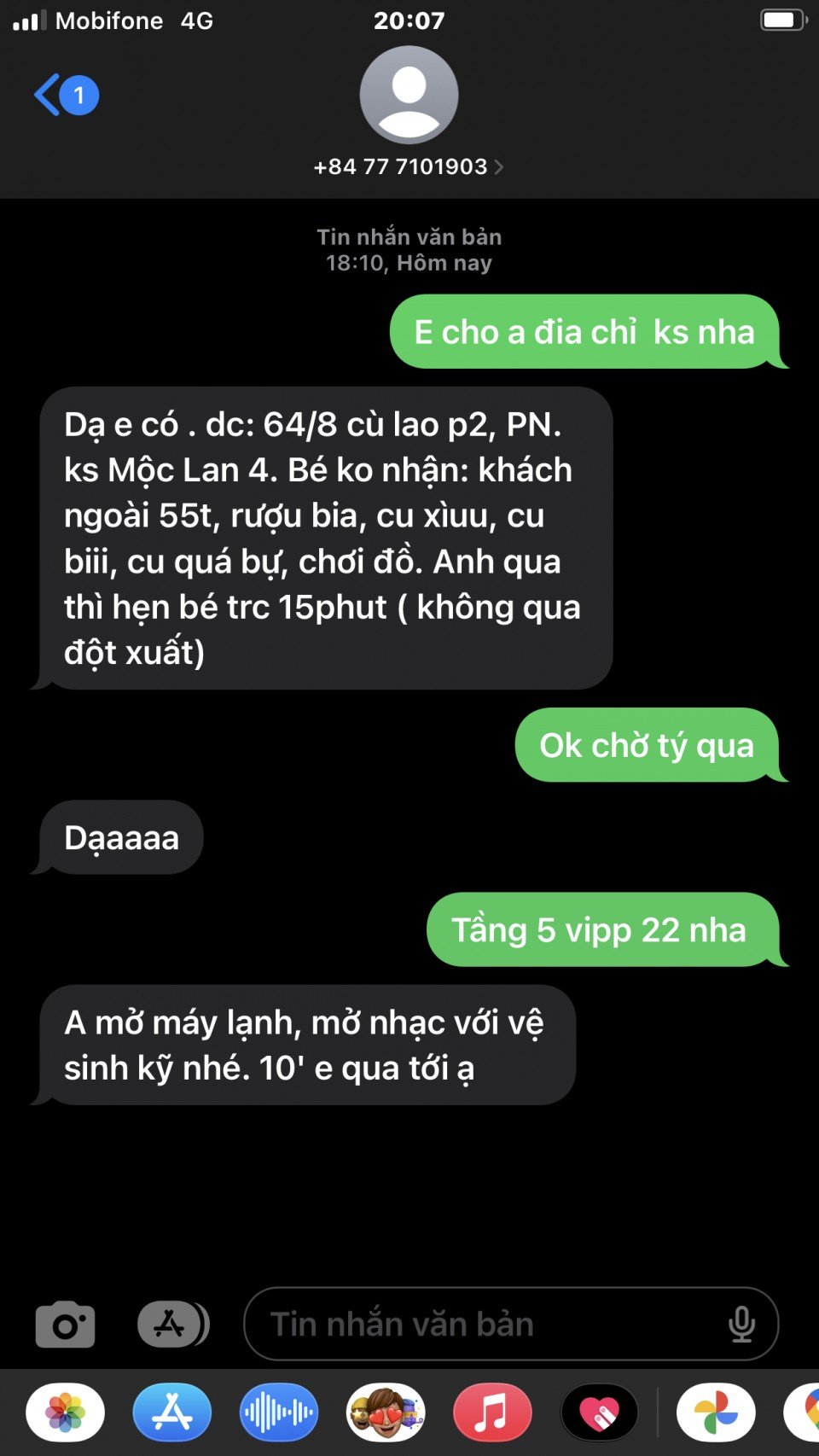Open contact details for +84 77 7101903
This screenshot has height=1456, width=819.
coord(409,166)
